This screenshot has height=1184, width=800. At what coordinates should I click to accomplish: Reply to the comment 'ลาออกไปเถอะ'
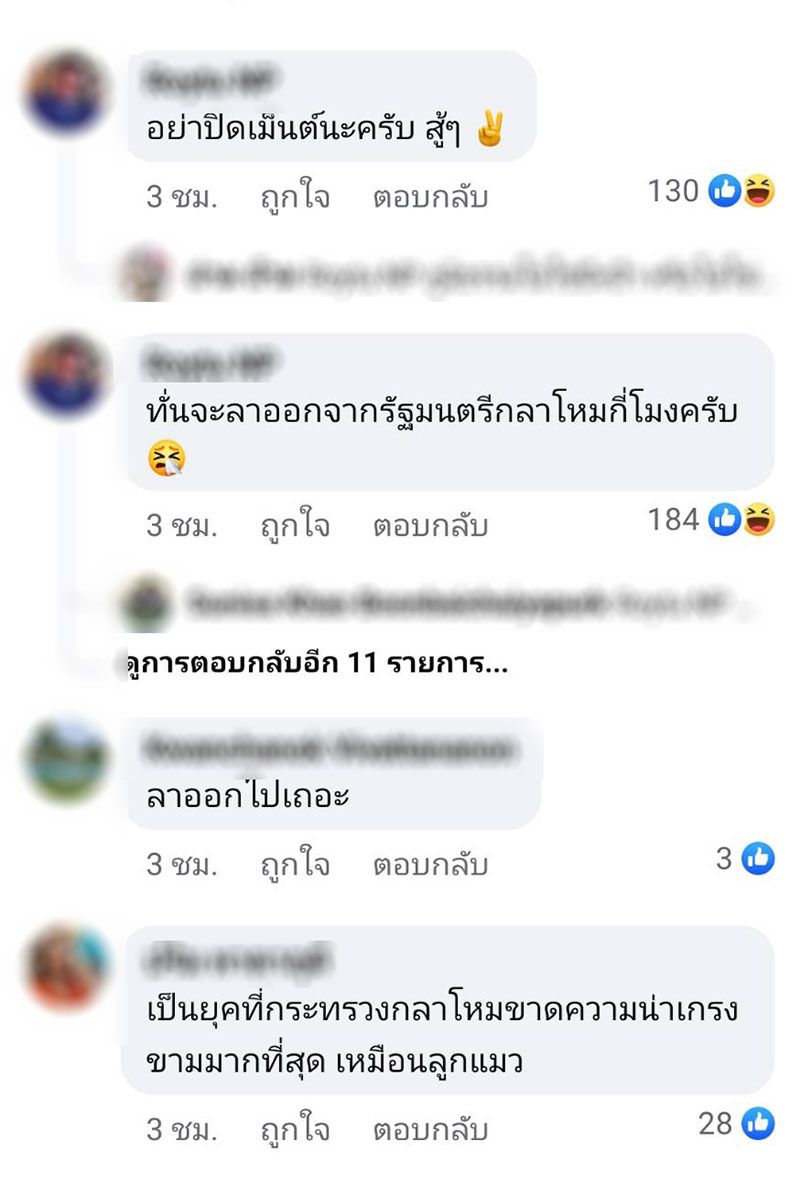[x=430, y=864]
